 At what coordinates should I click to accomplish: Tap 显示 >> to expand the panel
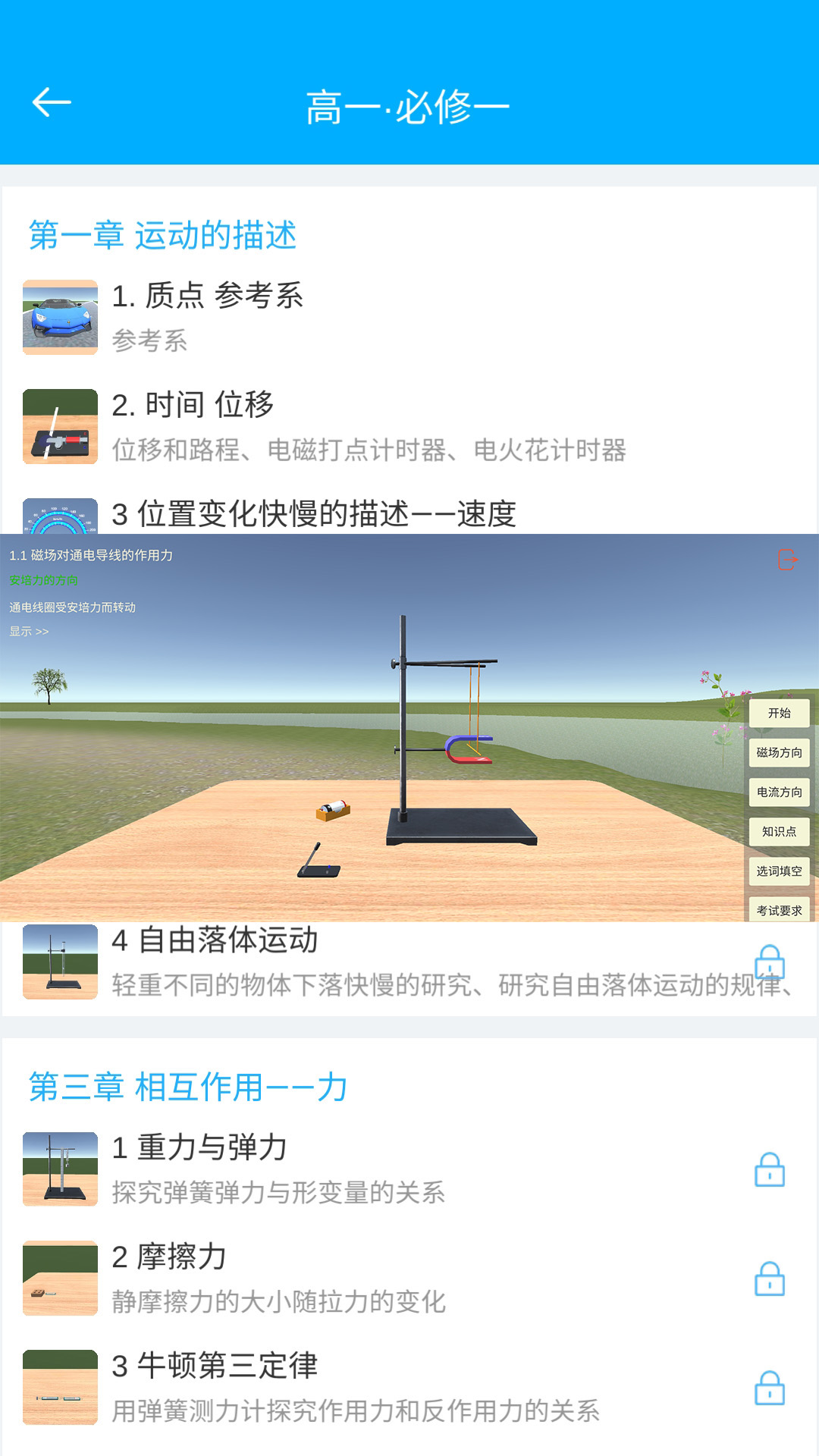[29, 632]
